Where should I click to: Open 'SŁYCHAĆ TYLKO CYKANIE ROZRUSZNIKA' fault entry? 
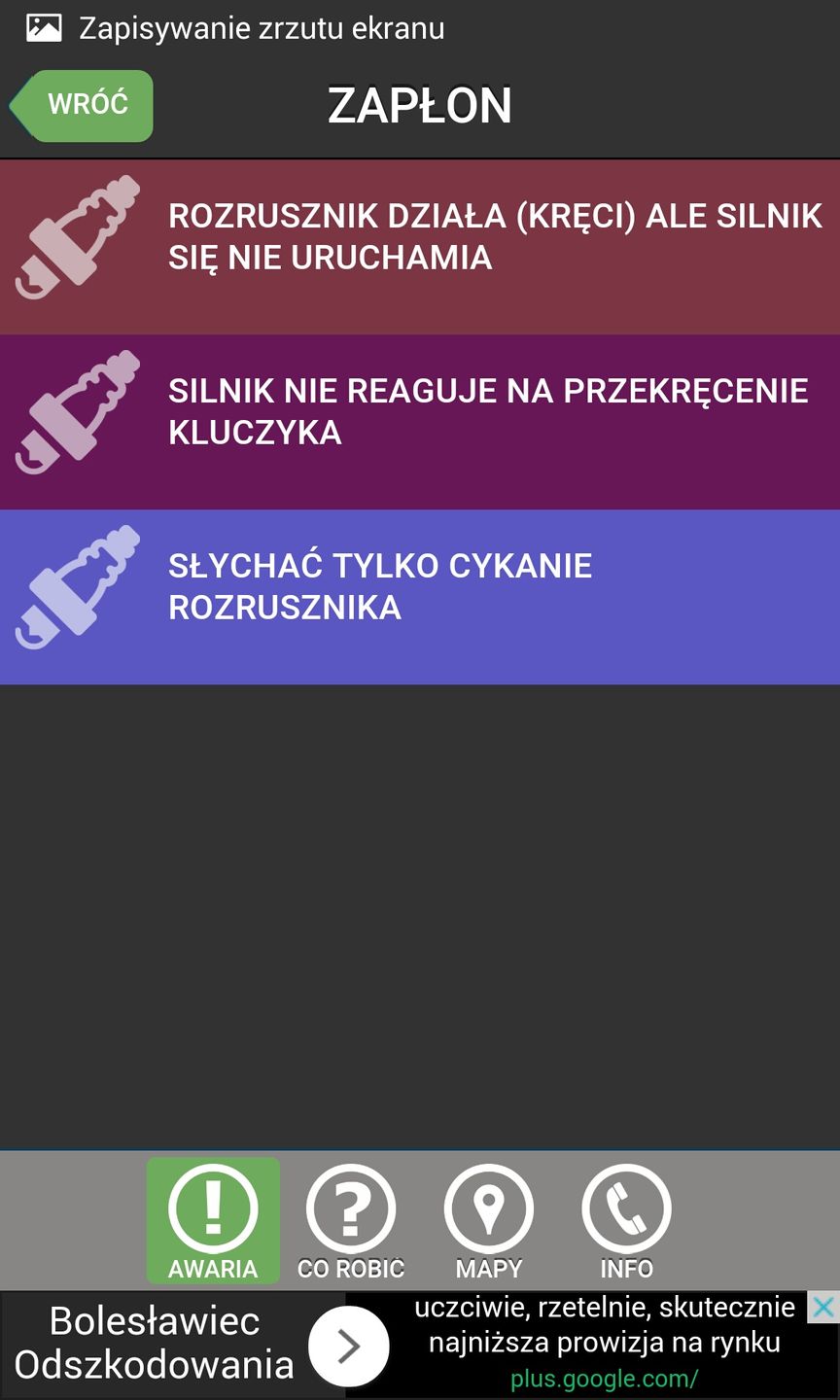(420, 588)
